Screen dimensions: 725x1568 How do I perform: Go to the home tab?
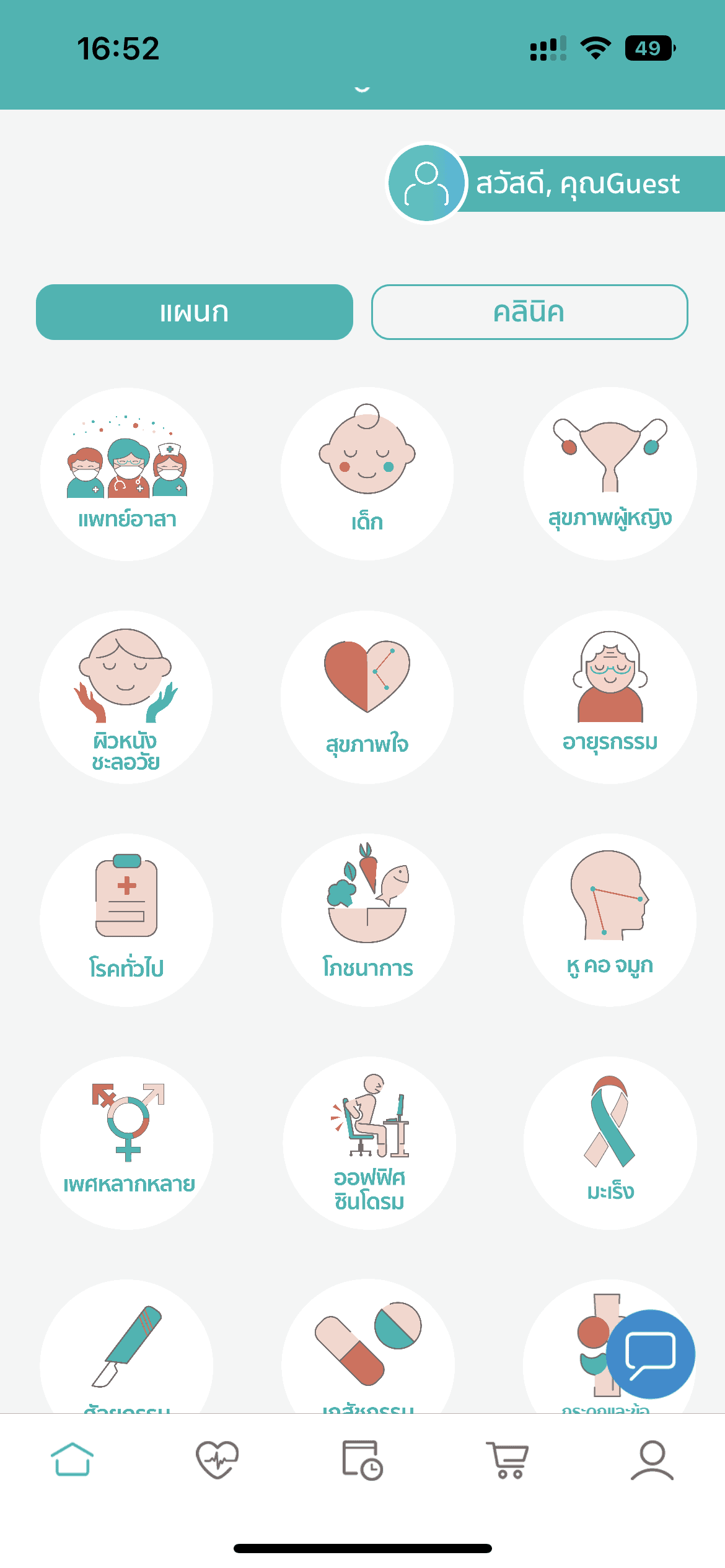tap(72, 1460)
